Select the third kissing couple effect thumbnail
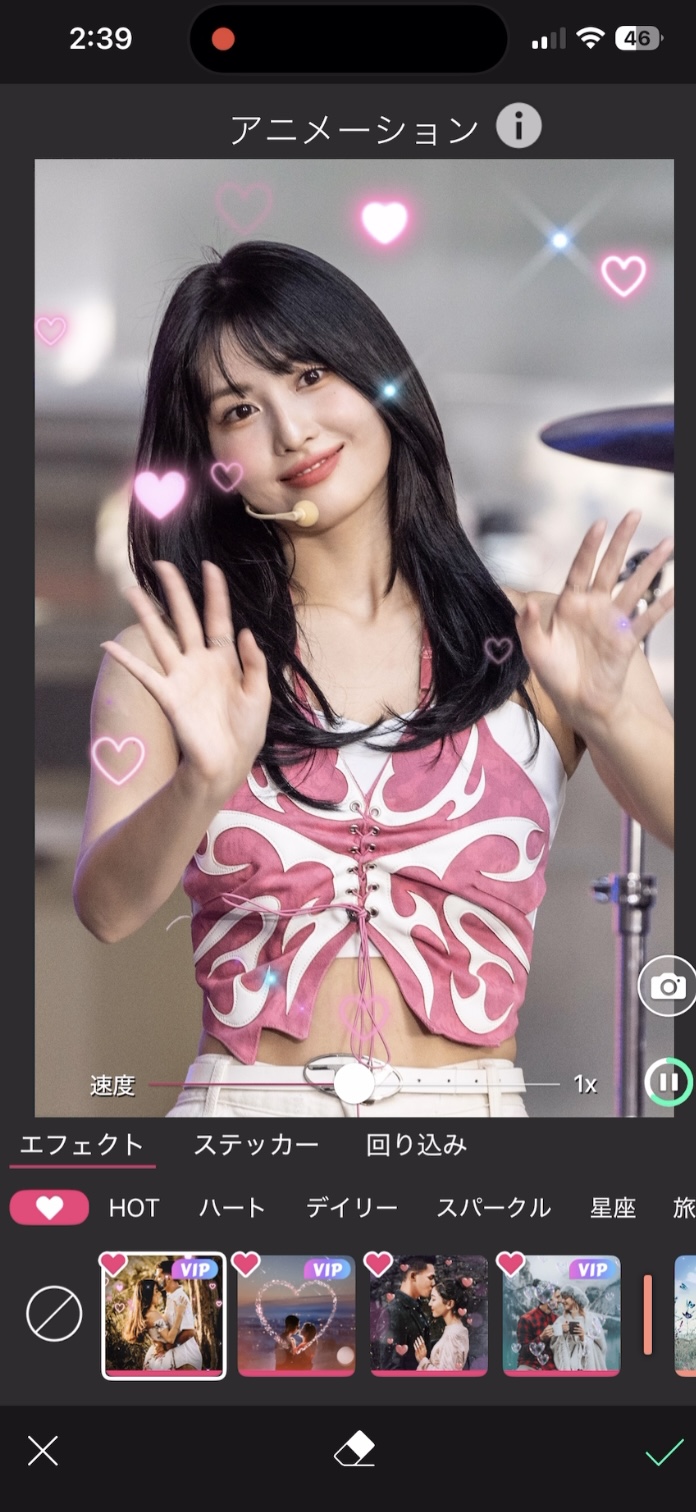This screenshot has height=1512, width=696. (428, 1315)
